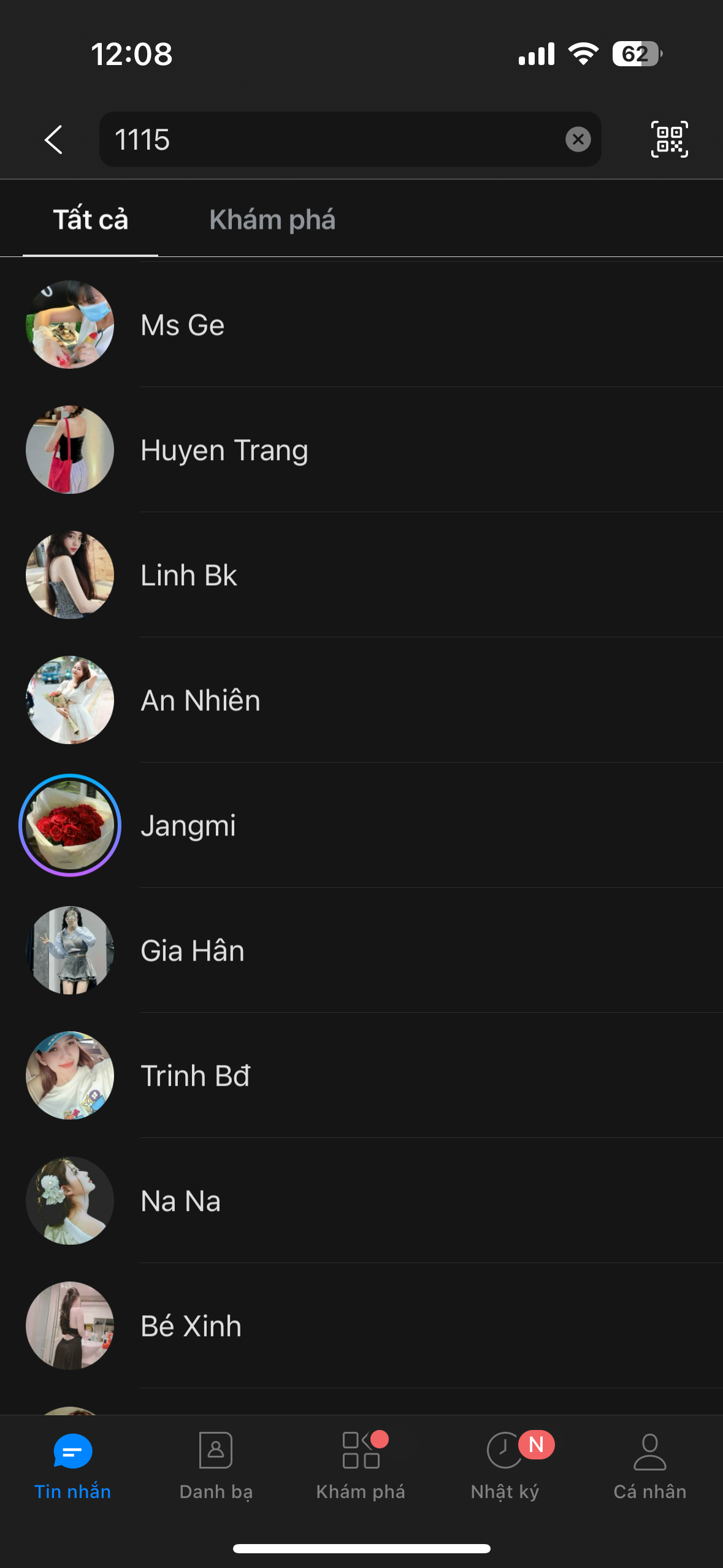723x1568 pixels.
Task: Open the QR code scanner
Action: point(669,140)
